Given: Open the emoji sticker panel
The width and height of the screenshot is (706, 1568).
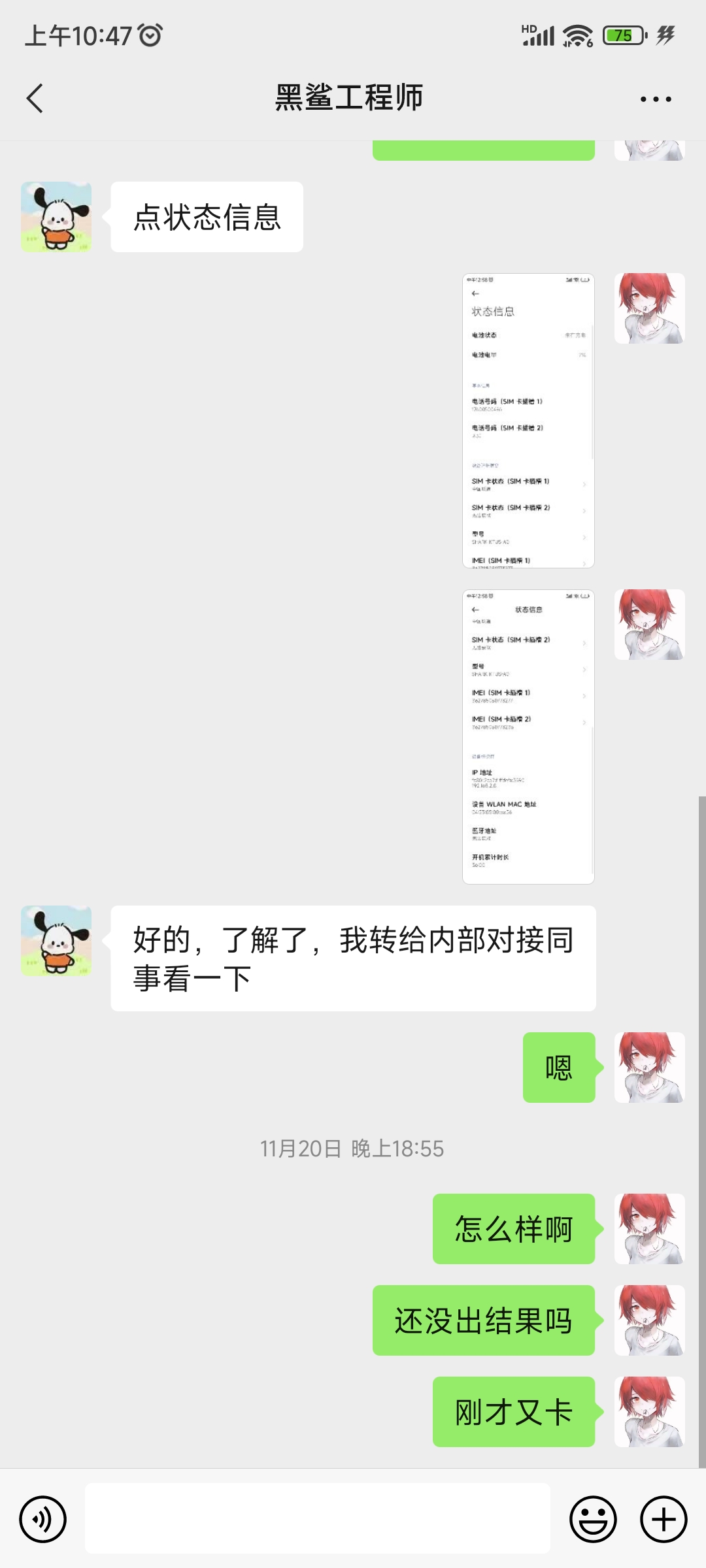Looking at the screenshot, I should (593, 1519).
